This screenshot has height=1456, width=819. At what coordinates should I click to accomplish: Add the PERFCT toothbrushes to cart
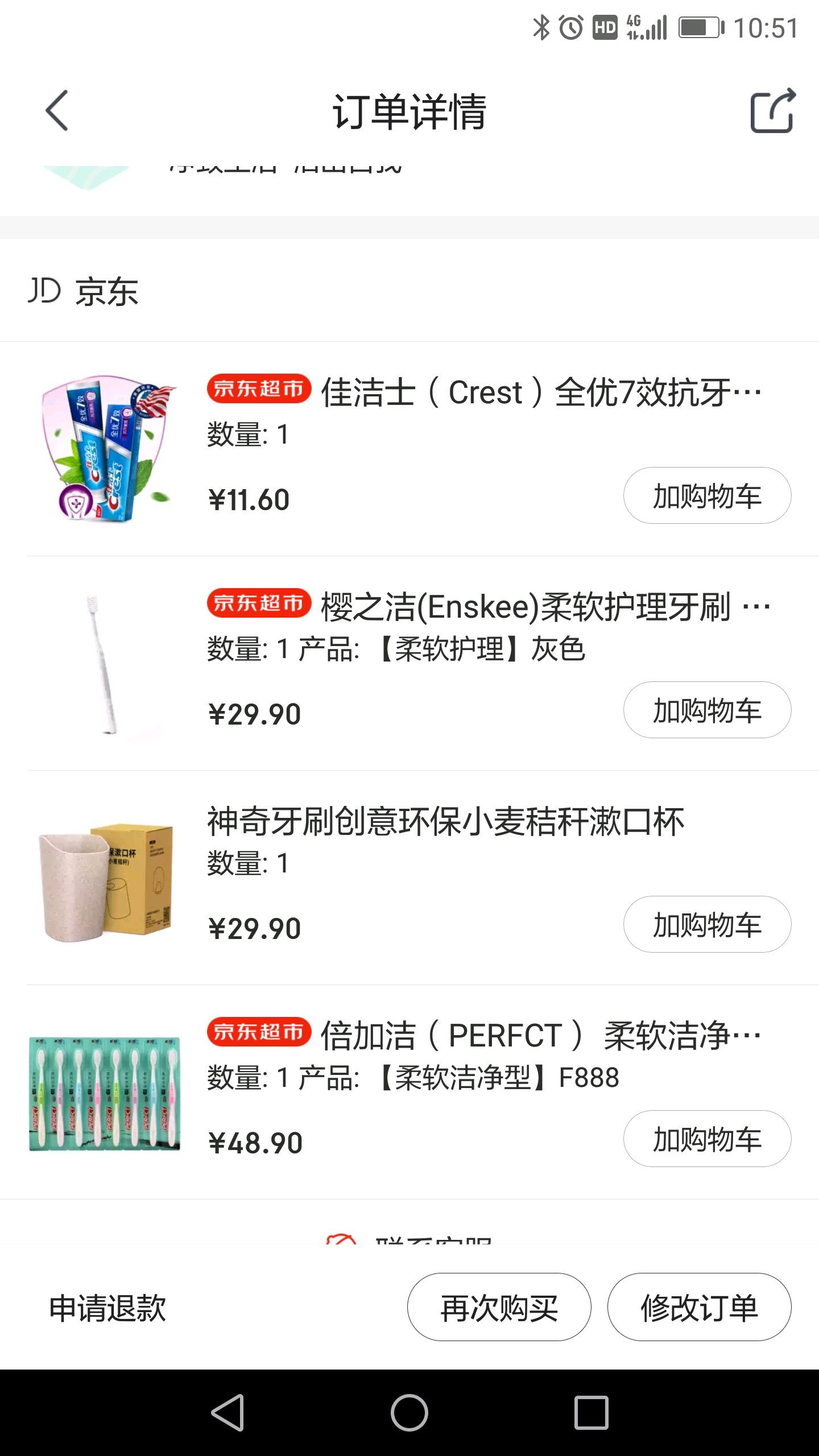(707, 1139)
